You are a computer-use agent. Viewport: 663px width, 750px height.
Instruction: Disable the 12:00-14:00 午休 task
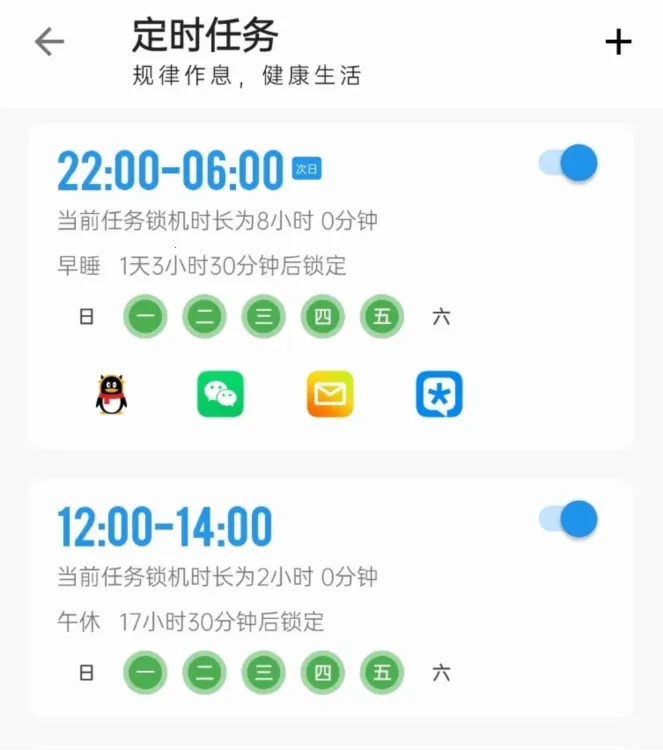[569, 519]
